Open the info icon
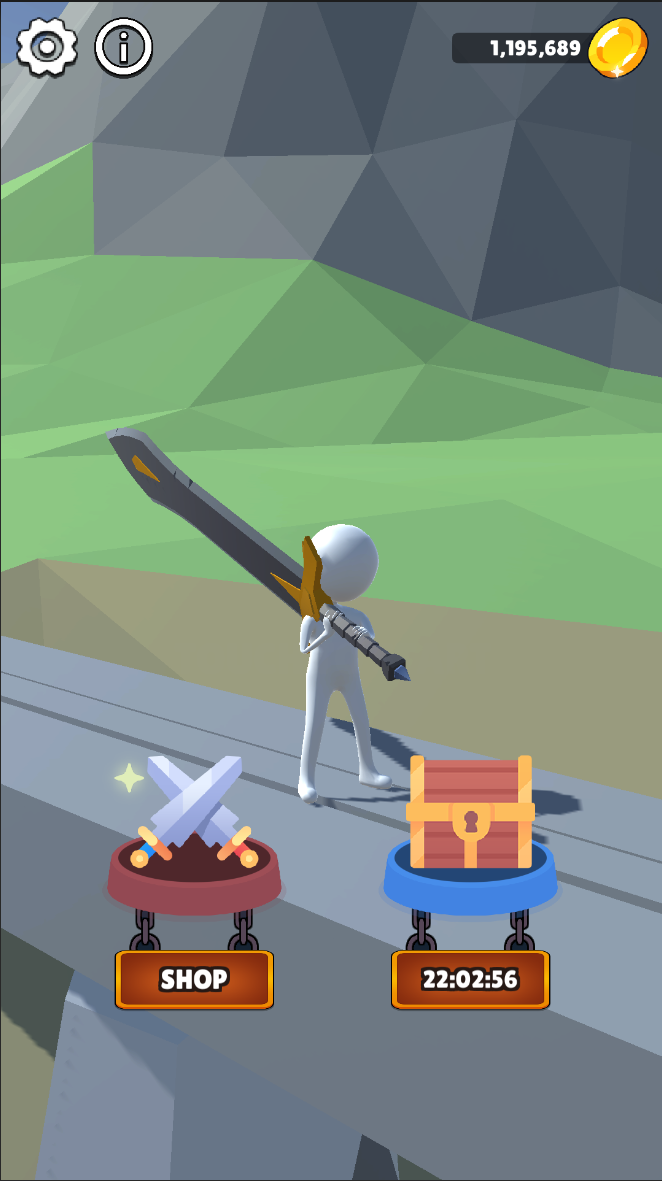The width and height of the screenshot is (662, 1181). 124,47
